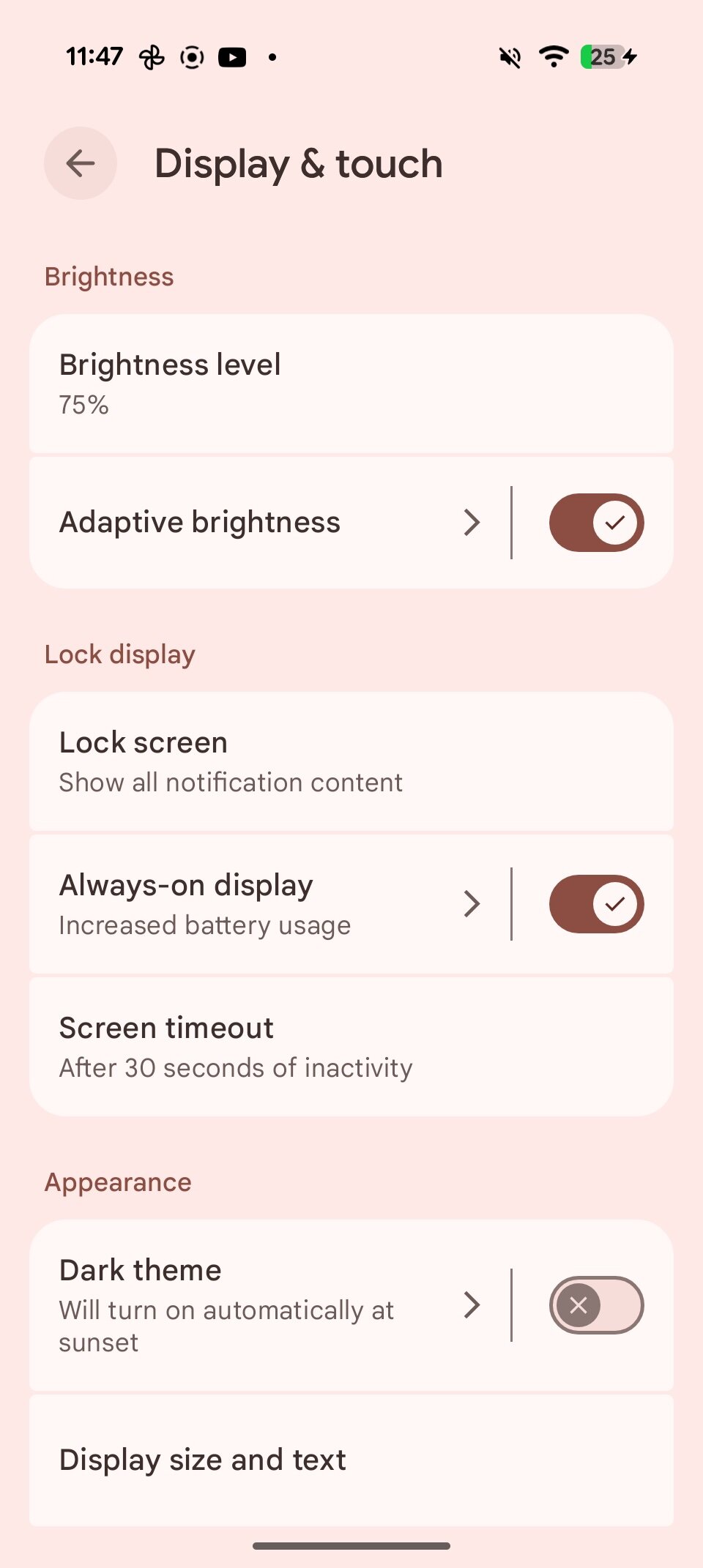
Task: Open Lock screen notification settings
Action: [x=351, y=761]
